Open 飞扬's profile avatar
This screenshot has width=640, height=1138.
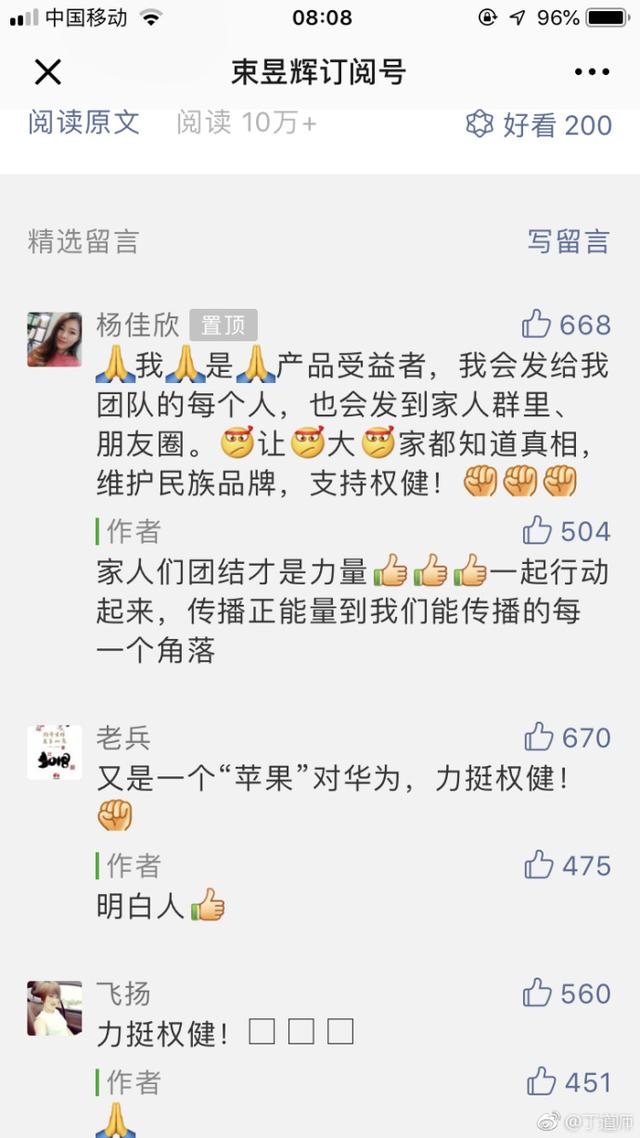click(54, 1007)
